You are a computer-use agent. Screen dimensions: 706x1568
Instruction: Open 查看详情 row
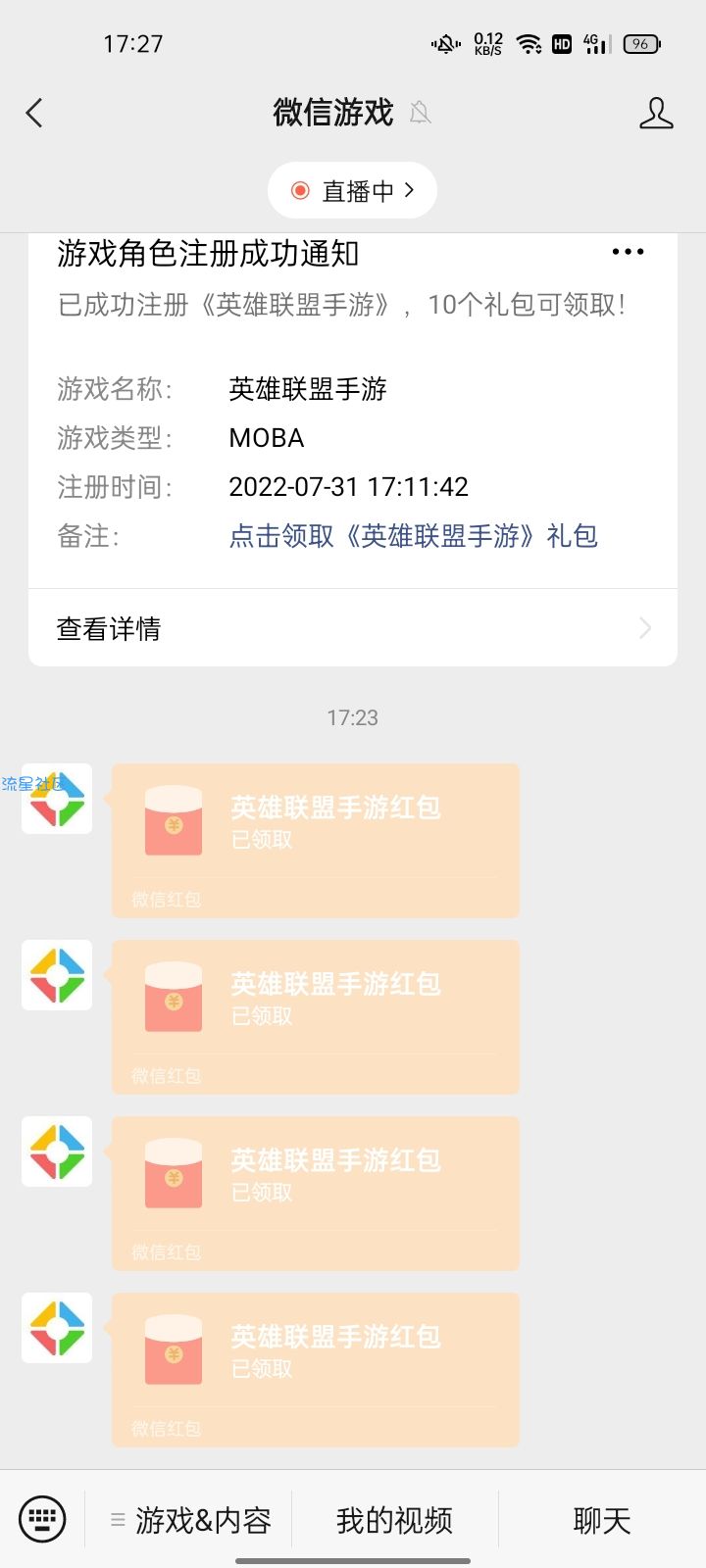click(x=353, y=628)
